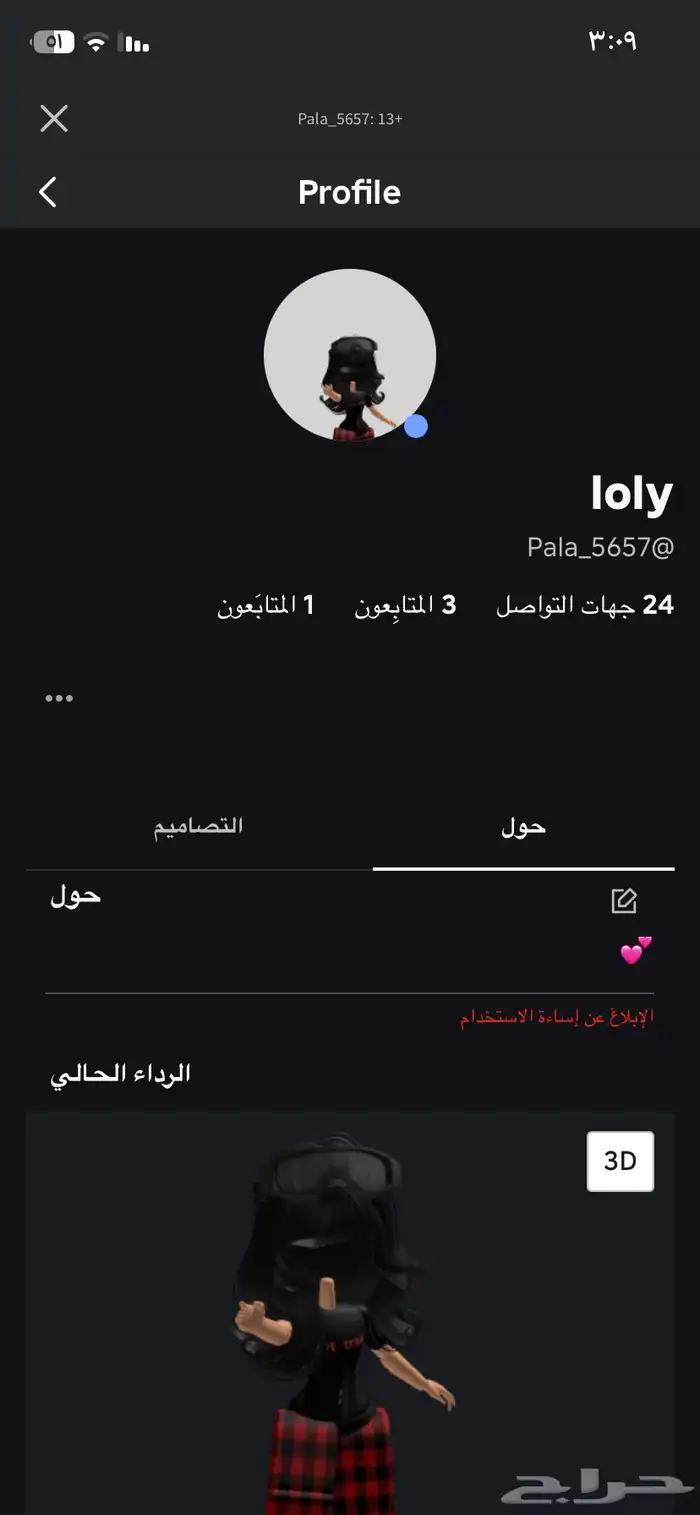Go back from the Profile page

[48, 192]
